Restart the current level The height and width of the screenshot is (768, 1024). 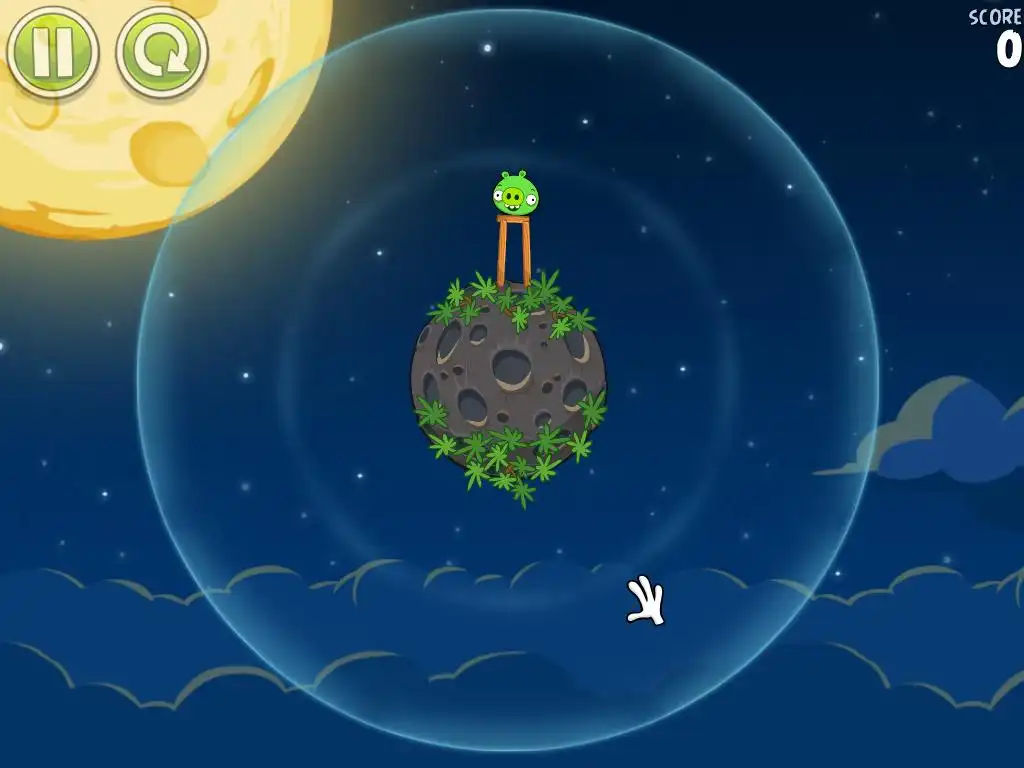point(162,52)
